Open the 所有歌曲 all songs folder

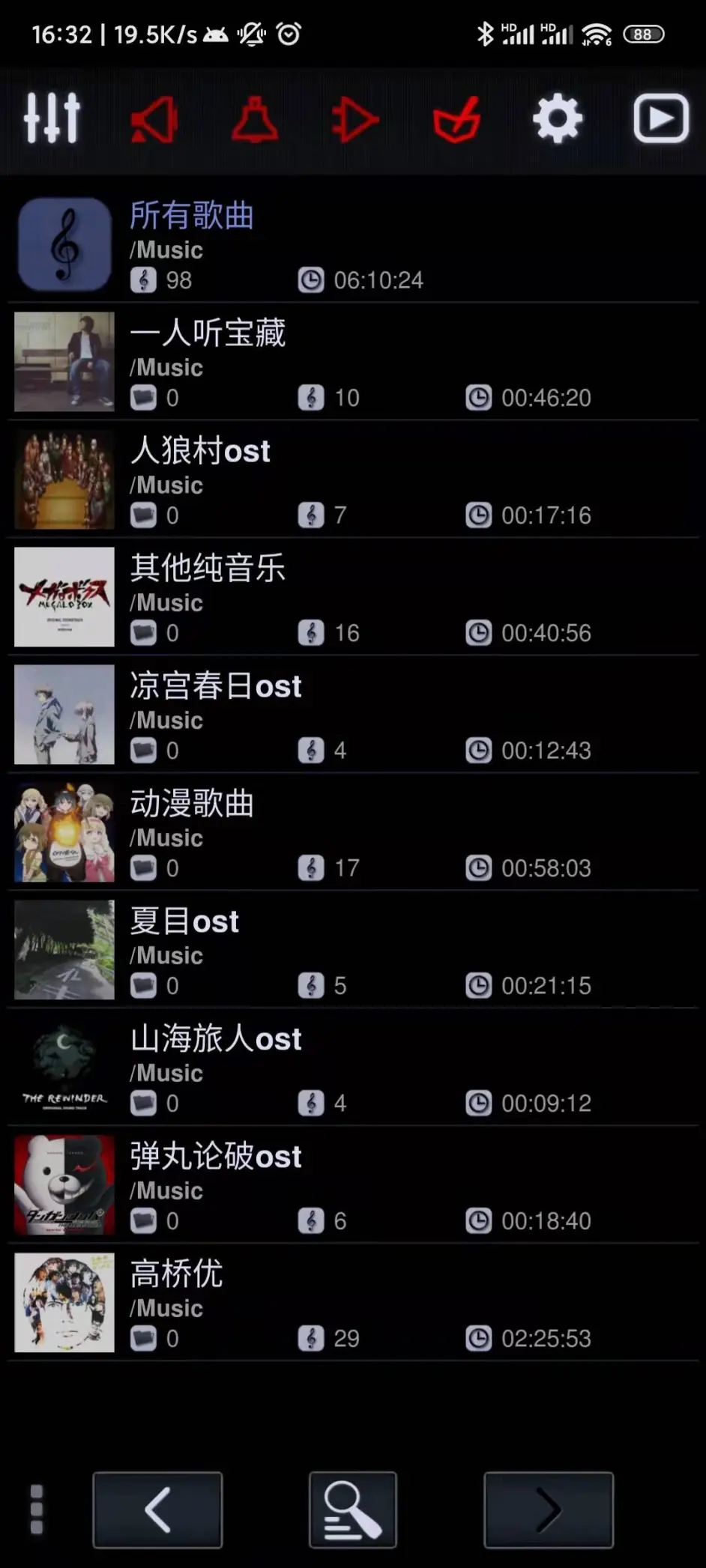[191, 216]
